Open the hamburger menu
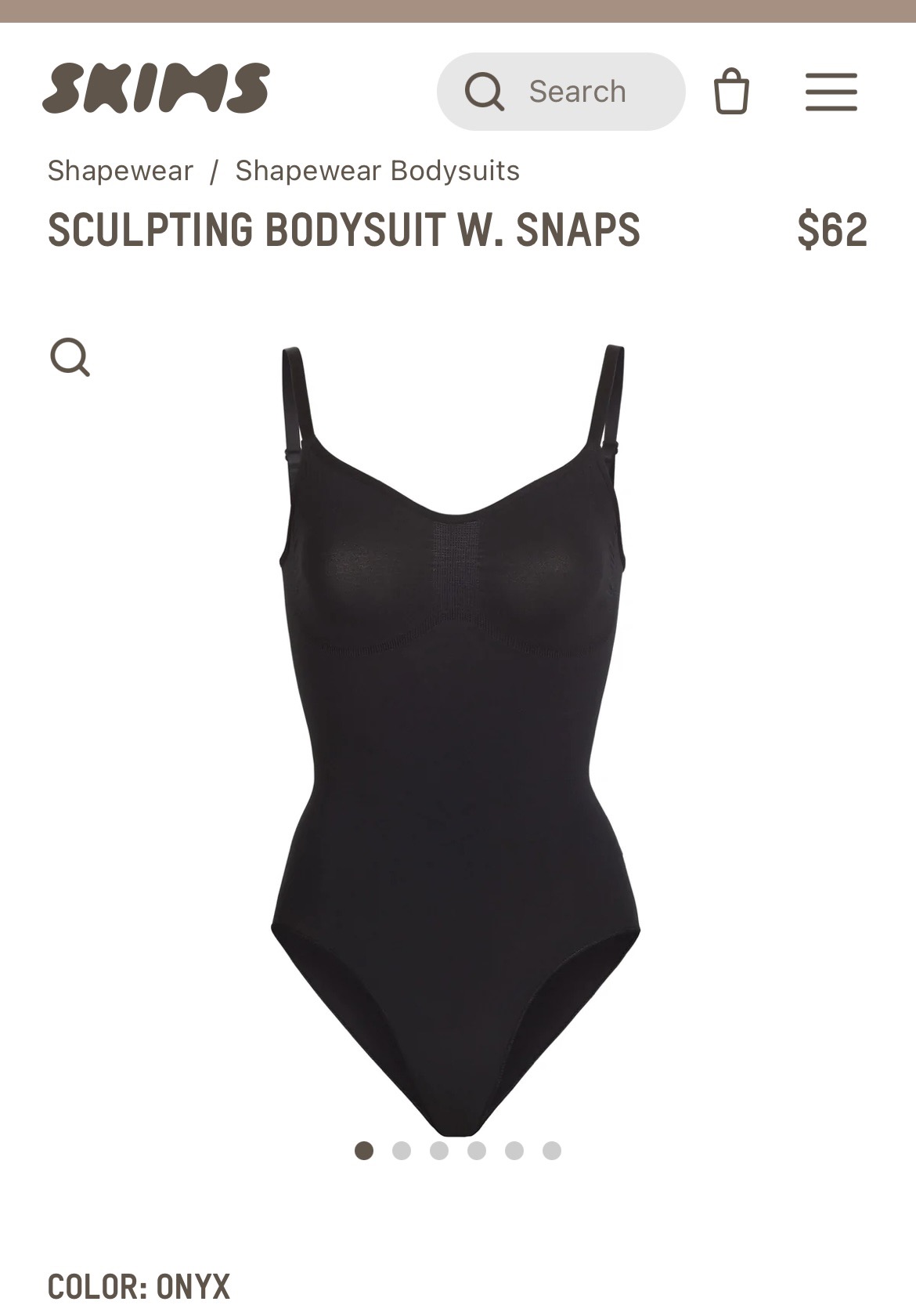The height and width of the screenshot is (1316, 916). click(x=831, y=92)
